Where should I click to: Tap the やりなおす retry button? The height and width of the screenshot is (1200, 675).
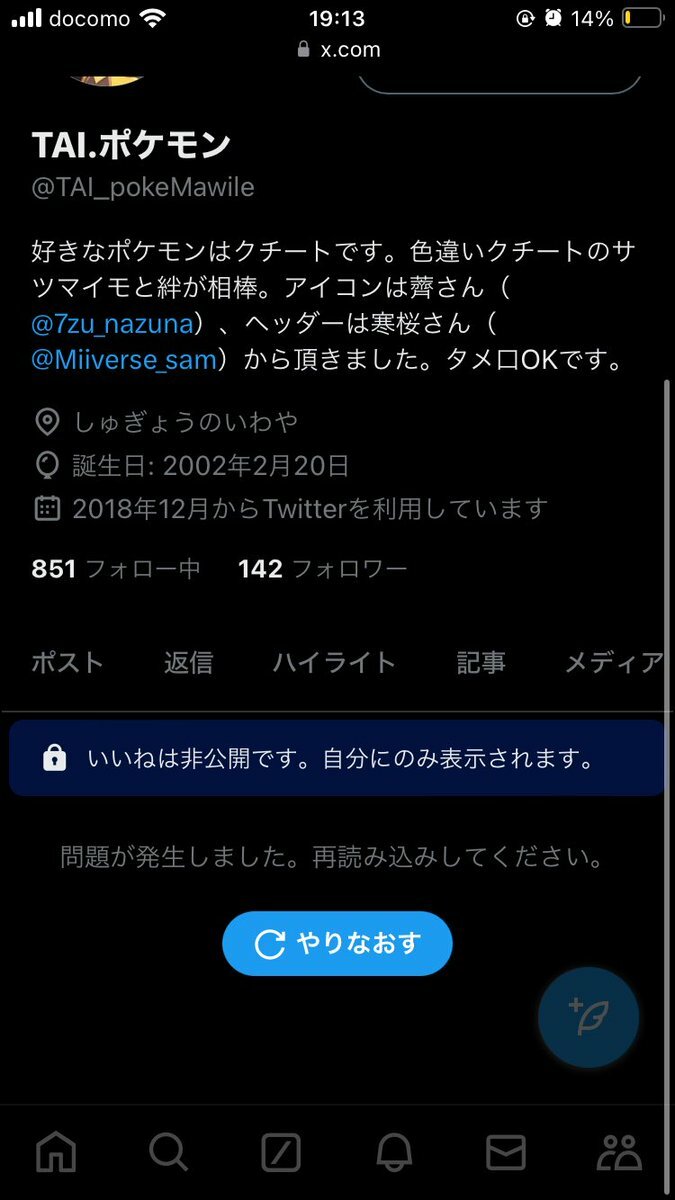pyautogui.click(x=337, y=943)
